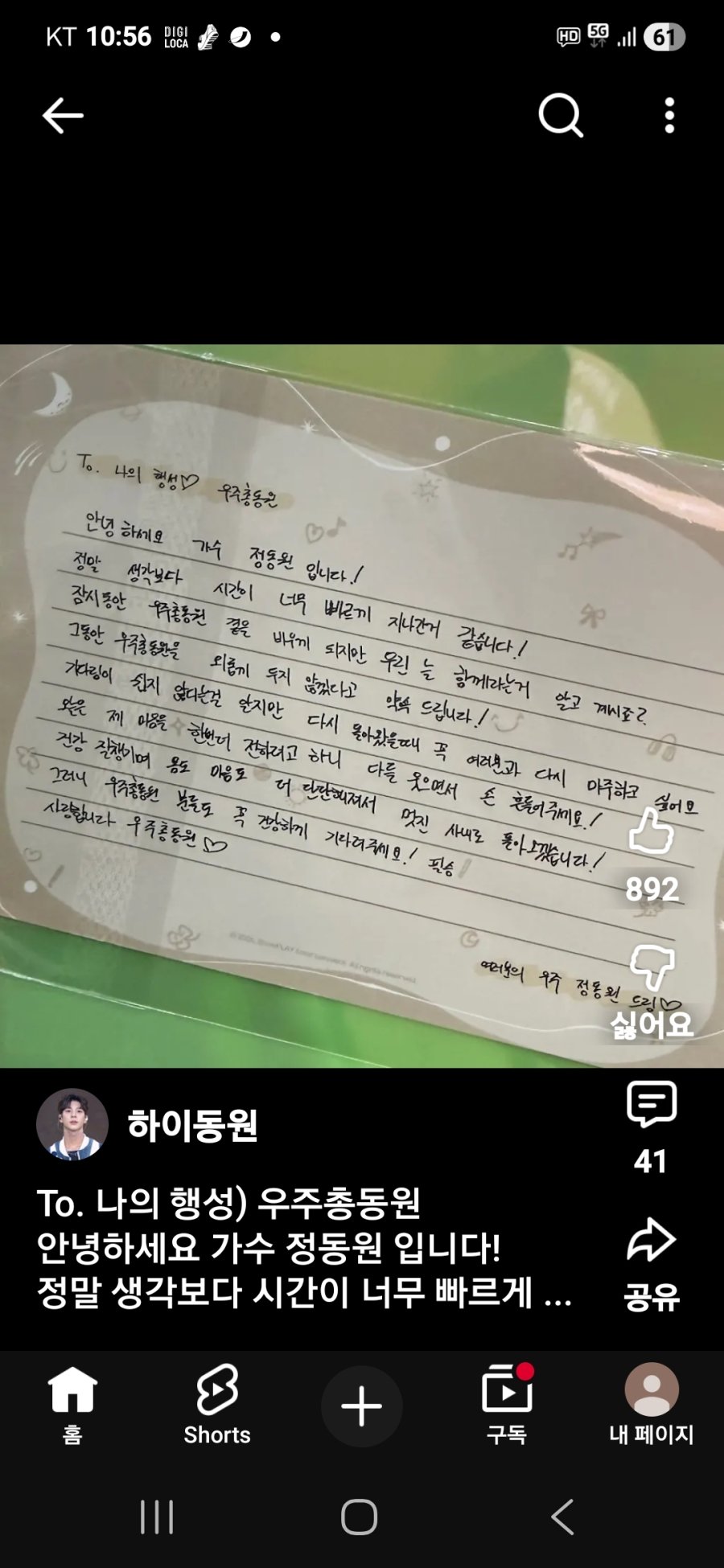The width and height of the screenshot is (724, 1568).
Task: Go back using the top arrow
Action: tap(63, 117)
